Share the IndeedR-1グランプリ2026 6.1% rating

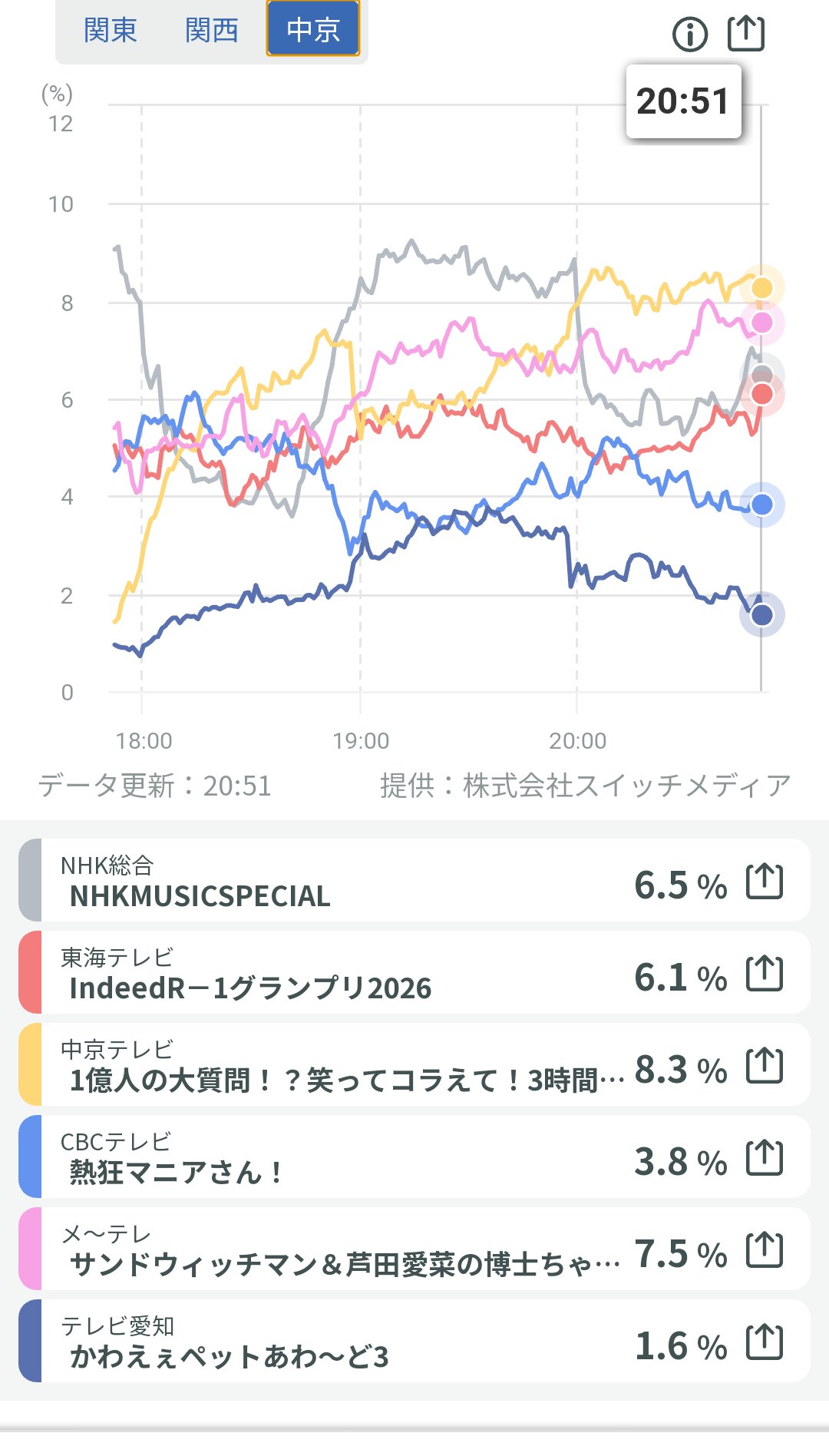click(x=765, y=973)
